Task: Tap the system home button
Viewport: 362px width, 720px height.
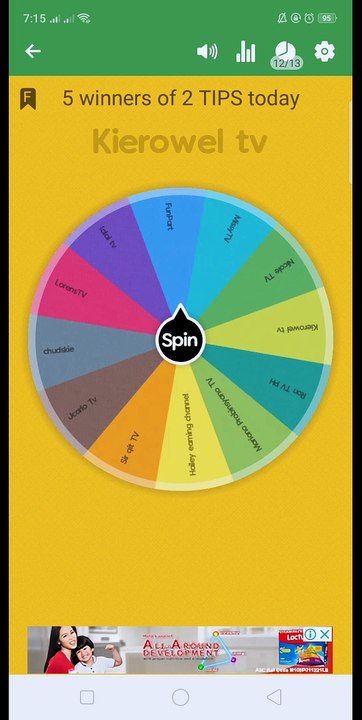Action: tap(181, 697)
